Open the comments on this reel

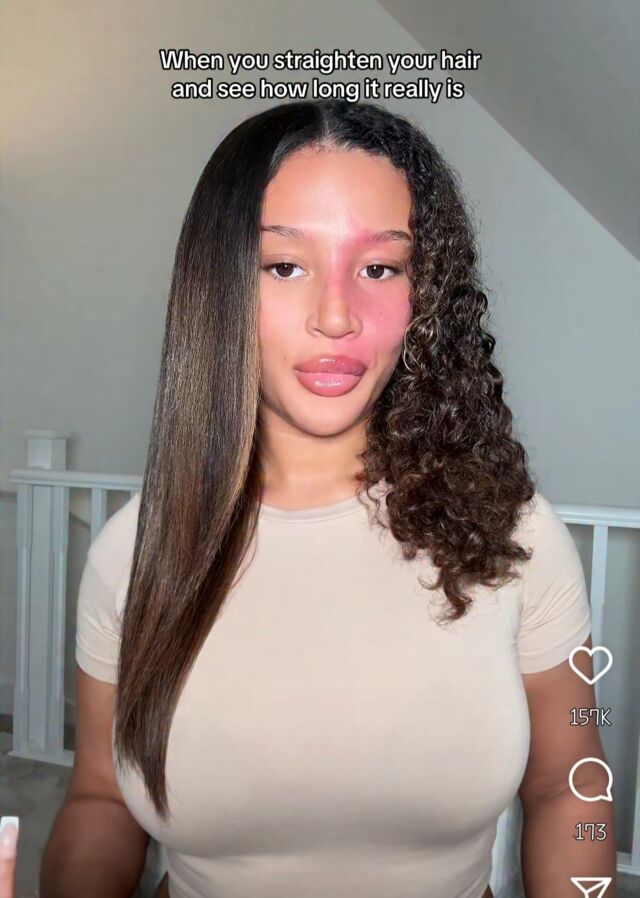[590, 780]
